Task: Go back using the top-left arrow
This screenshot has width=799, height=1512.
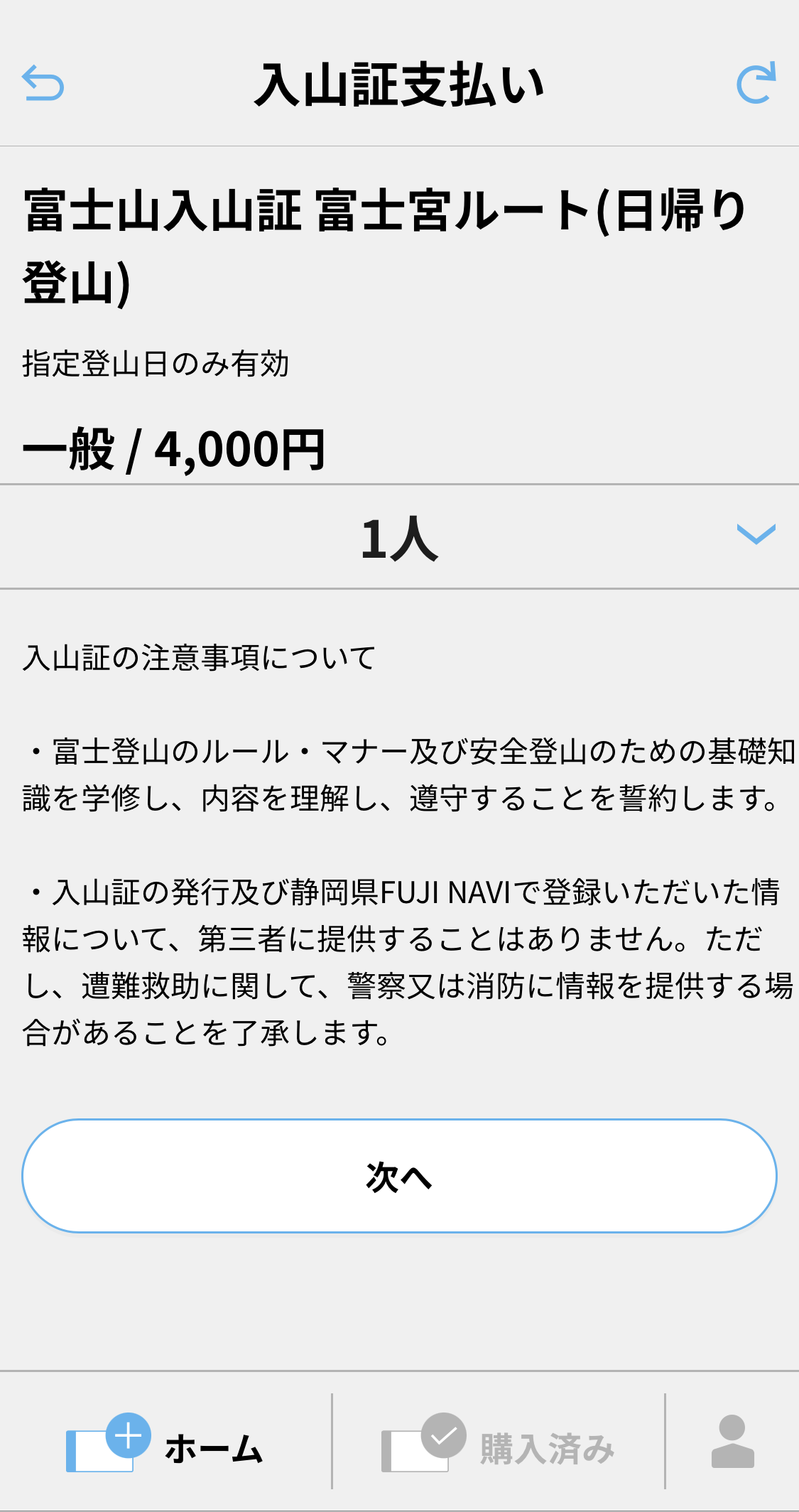Action: coord(43,83)
